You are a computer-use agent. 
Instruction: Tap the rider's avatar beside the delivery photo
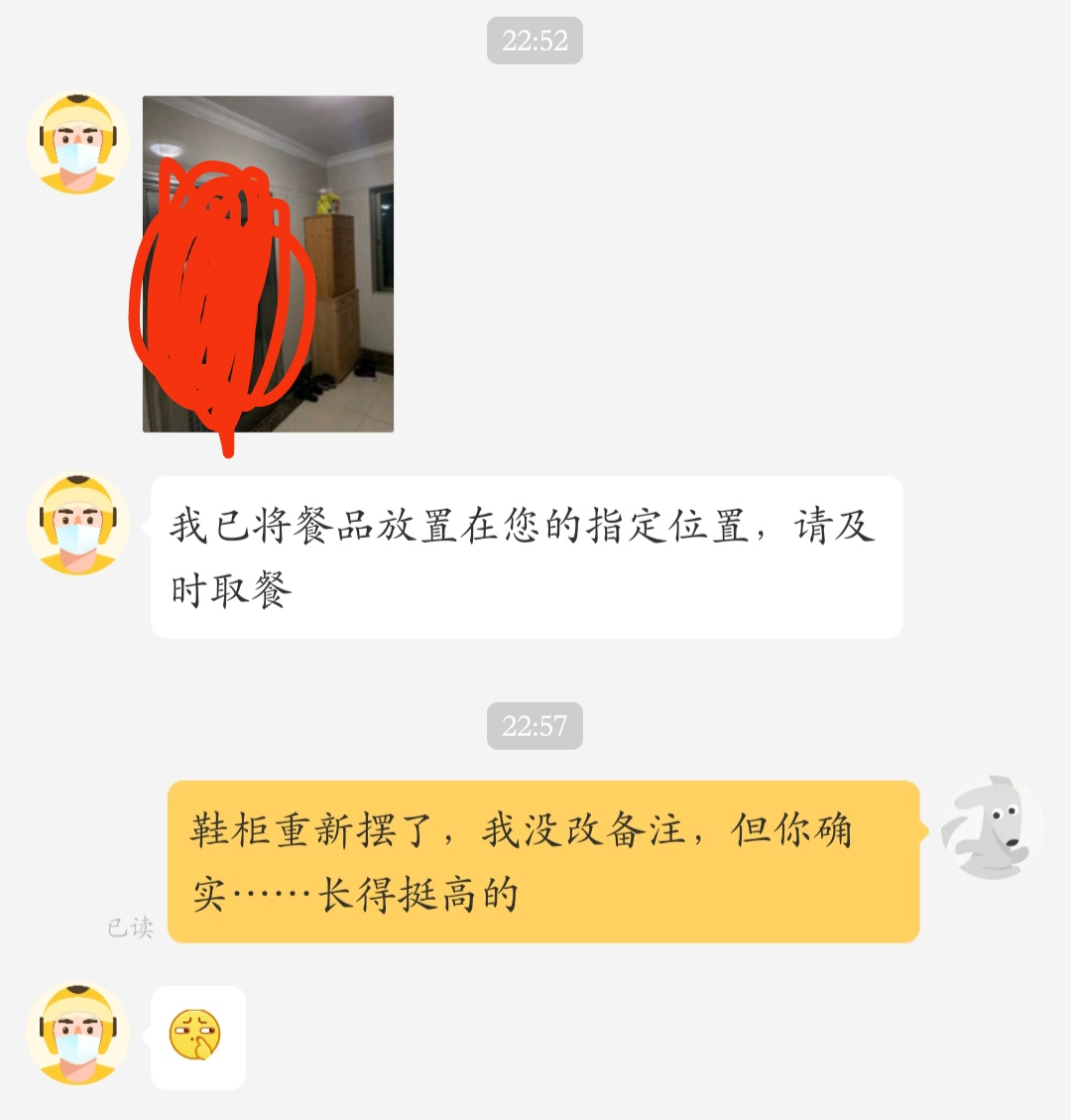[x=77, y=143]
